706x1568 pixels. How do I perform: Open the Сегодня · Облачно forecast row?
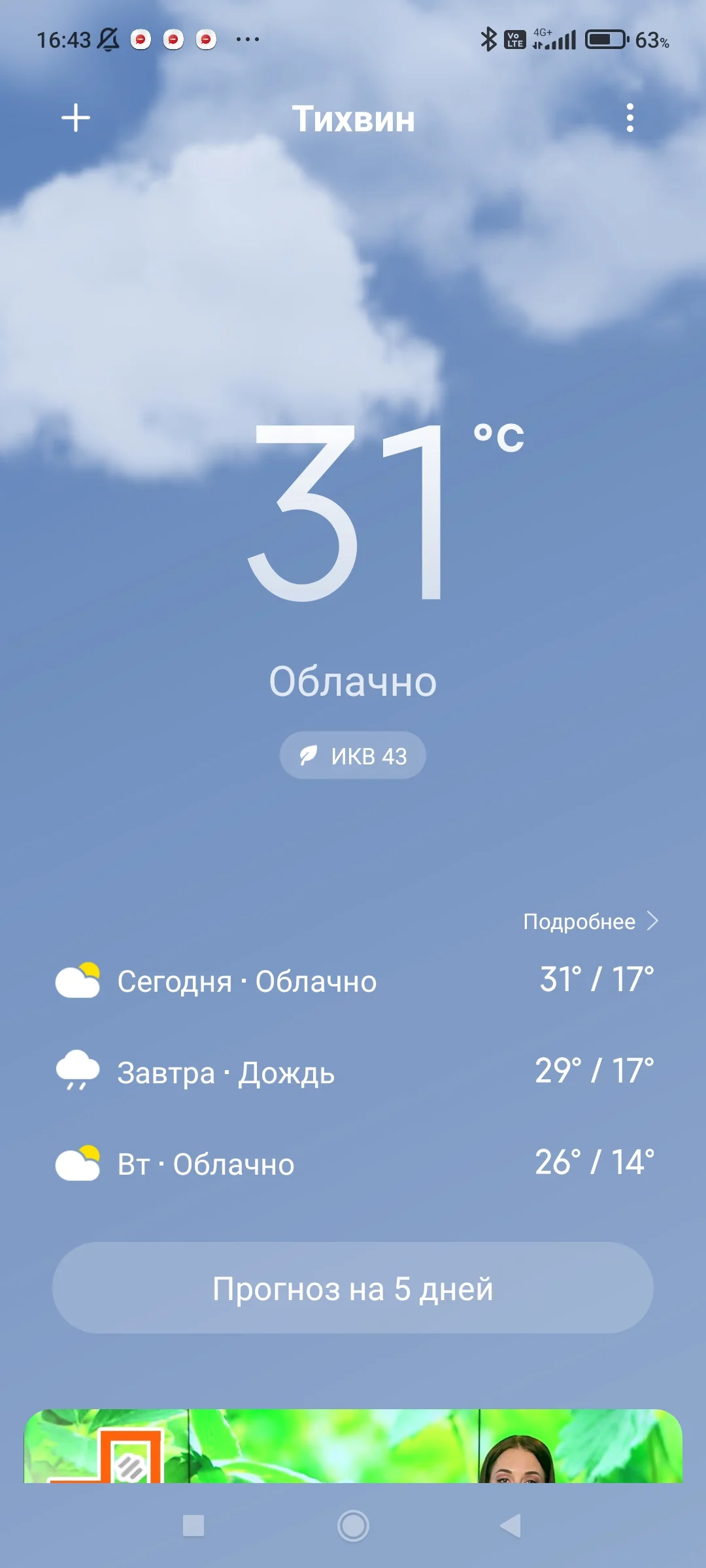[x=353, y=979]
